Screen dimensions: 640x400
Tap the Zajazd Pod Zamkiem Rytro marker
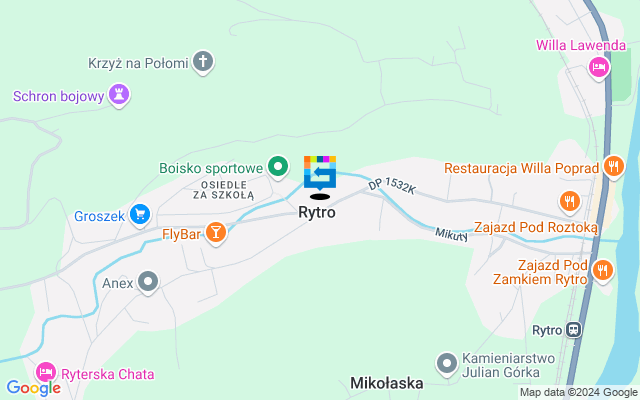[x=602, y=270]
